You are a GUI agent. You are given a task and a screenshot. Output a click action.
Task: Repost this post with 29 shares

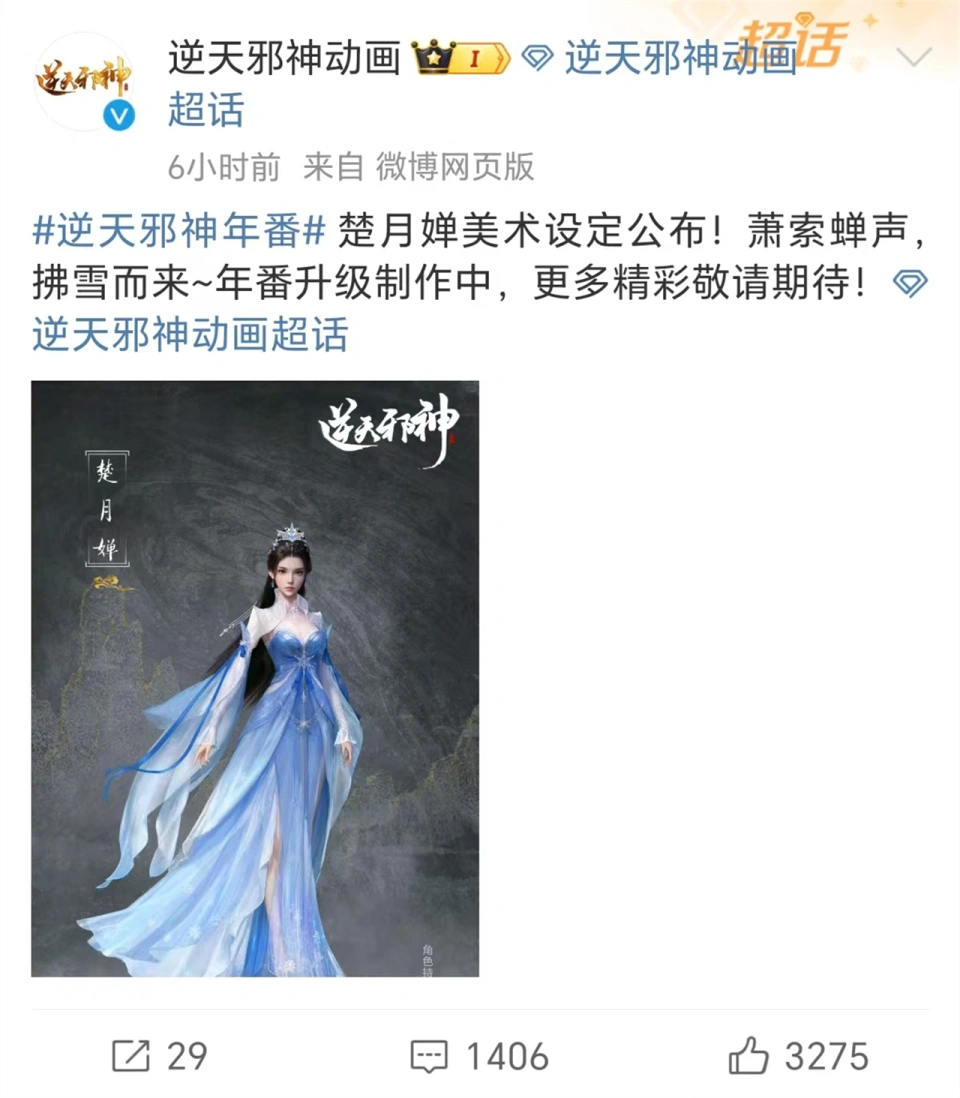(x=160, y=1056)
